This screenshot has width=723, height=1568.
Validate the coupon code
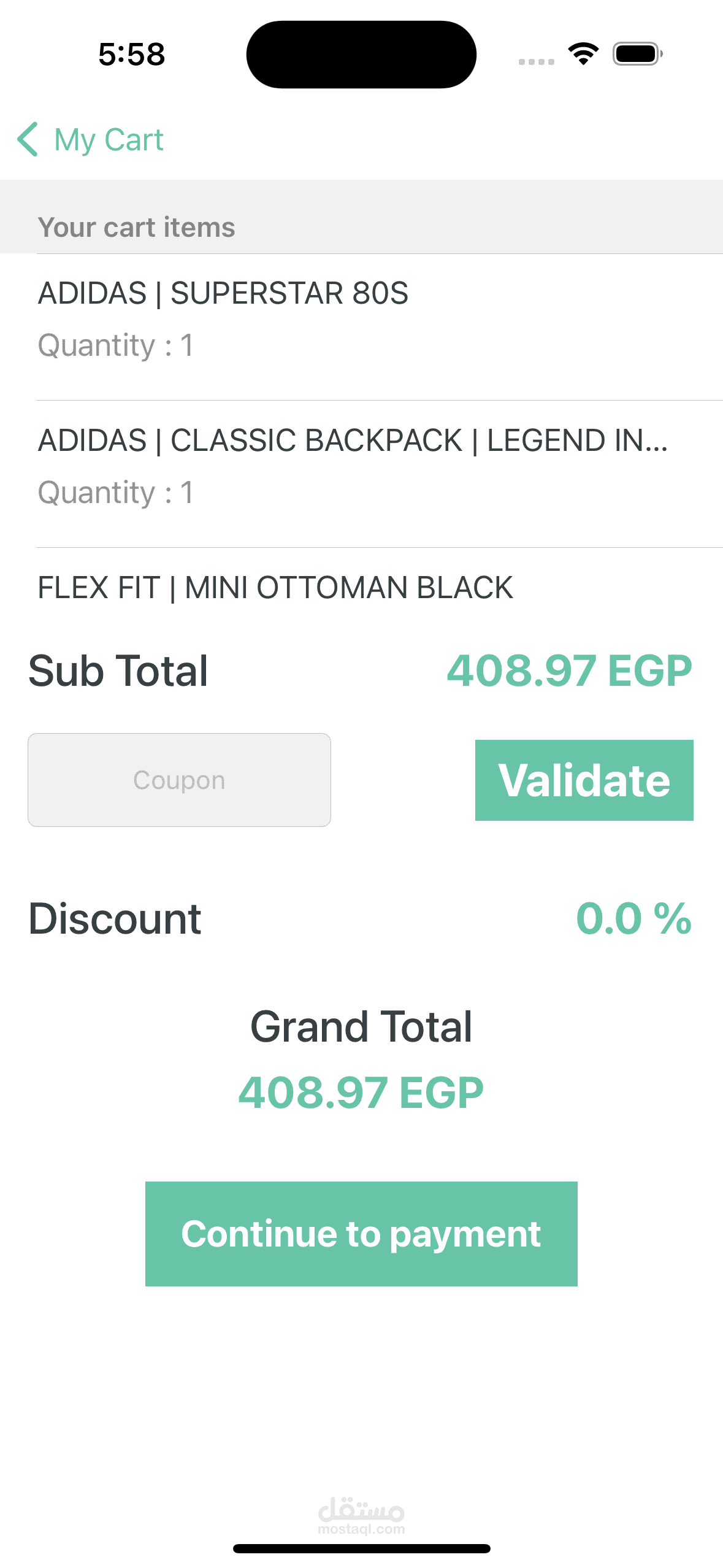pos(584,780)
